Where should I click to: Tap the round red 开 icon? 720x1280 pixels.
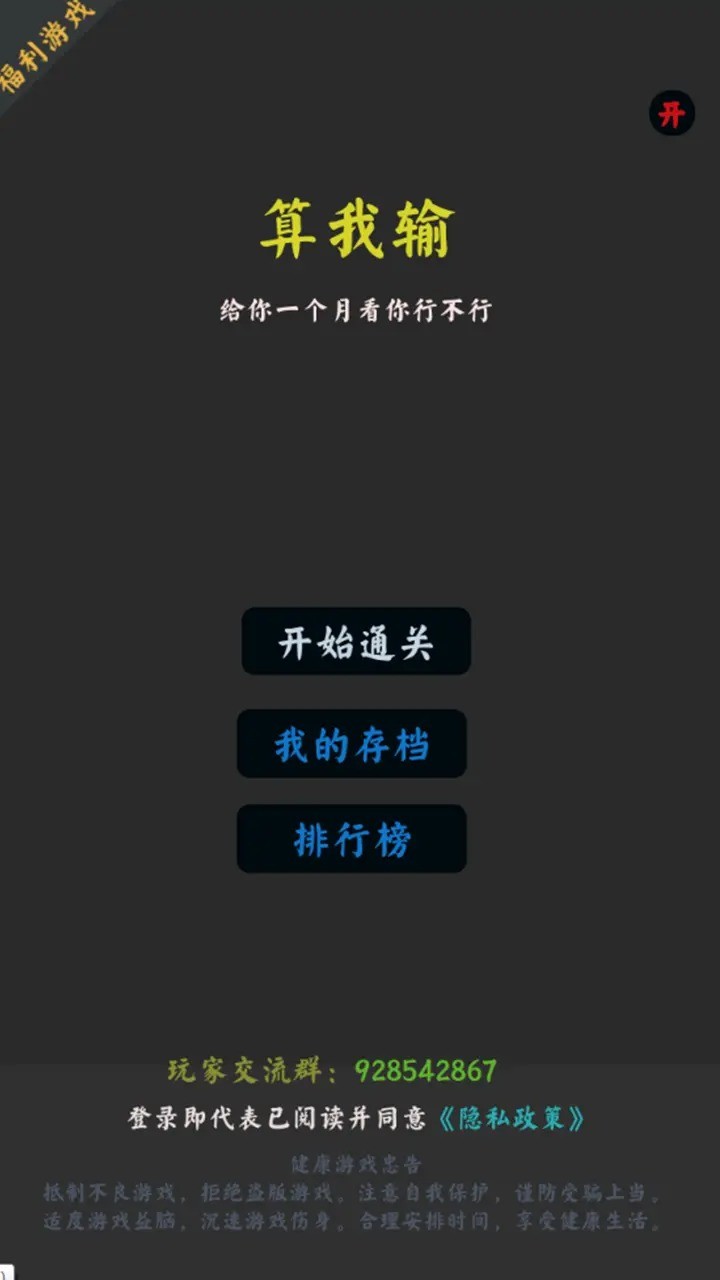coord(671,114)
